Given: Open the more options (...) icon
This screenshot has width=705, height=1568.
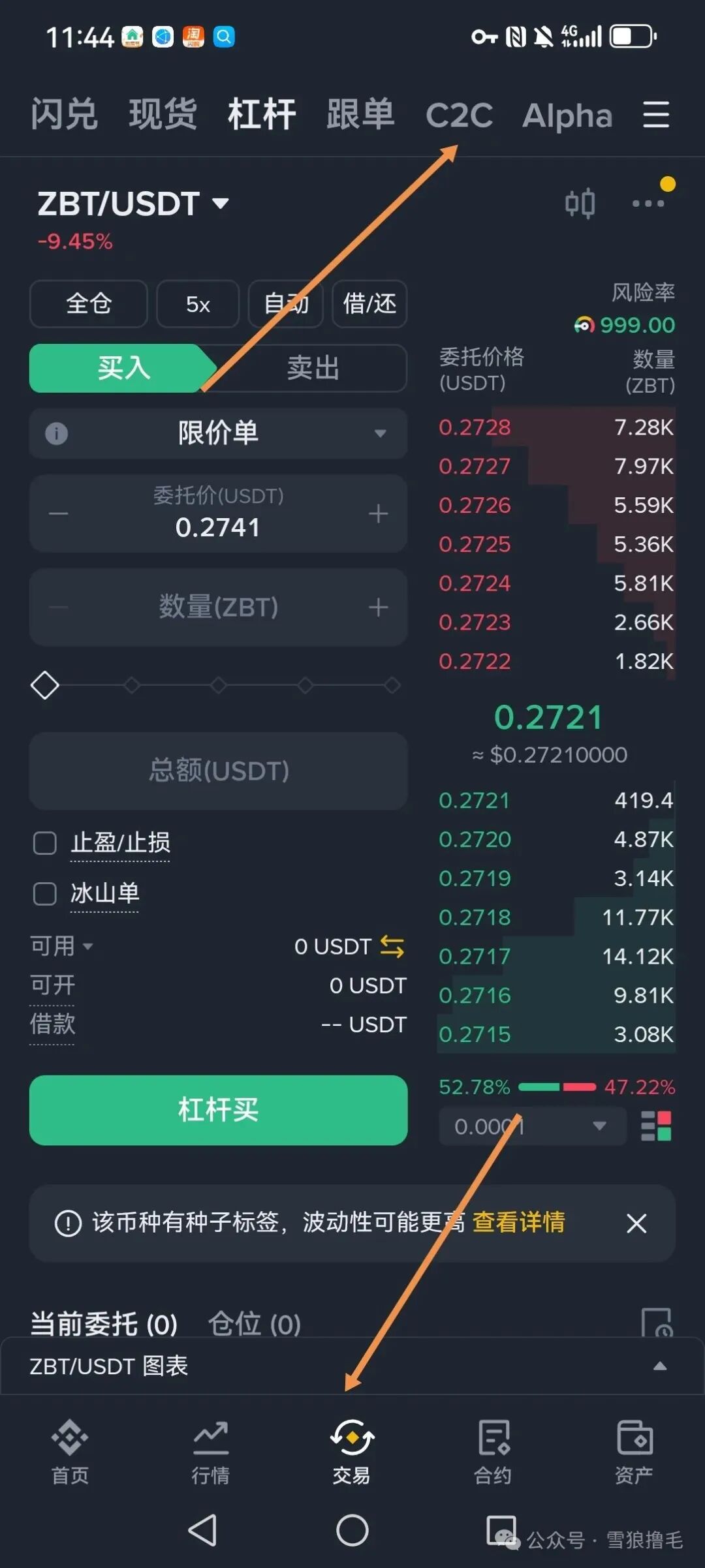Looking at the screenshot, I should coord(648,204).
